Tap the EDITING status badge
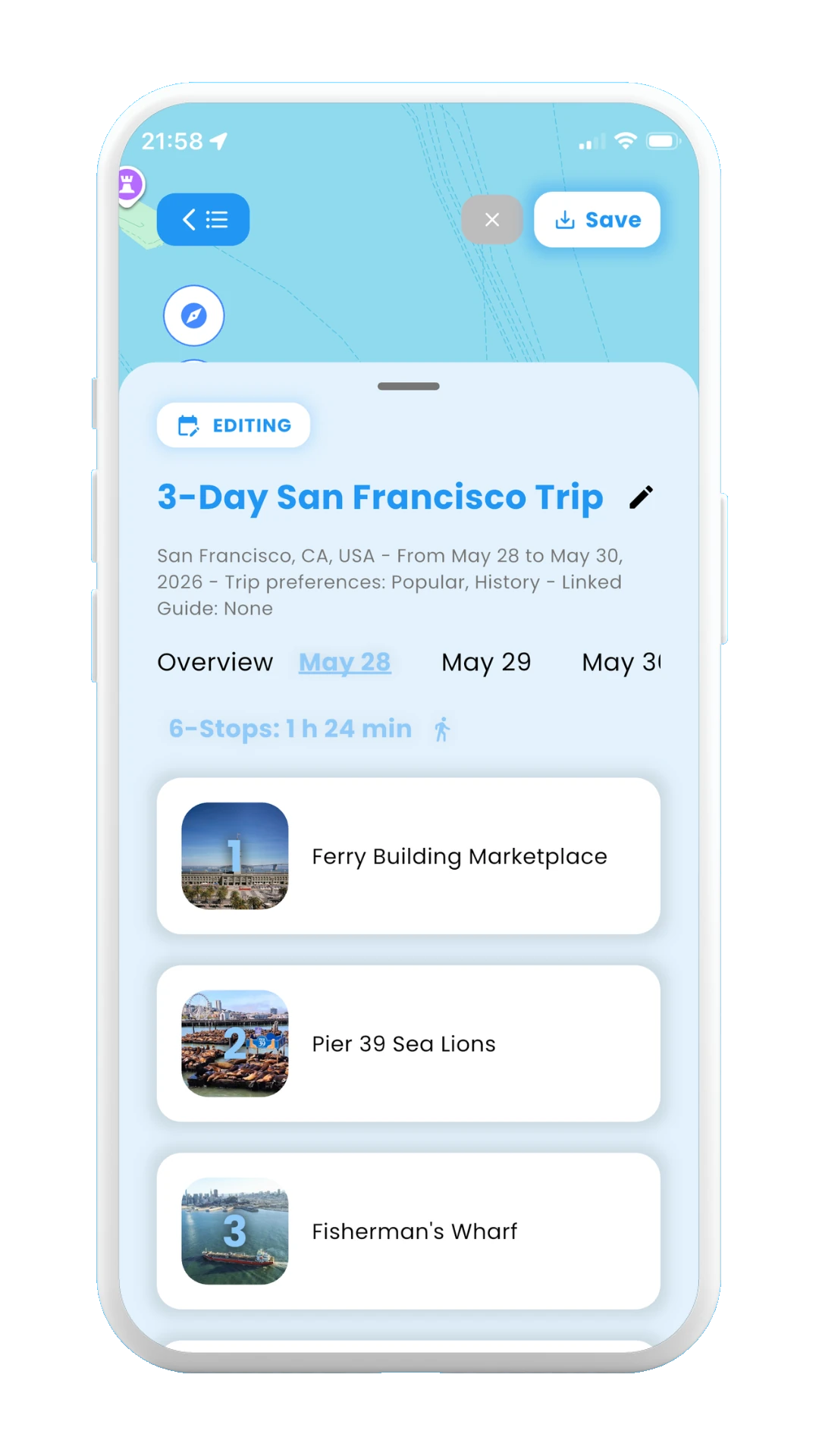This screenshot has height=1456, width=819. tap(233, 425)
